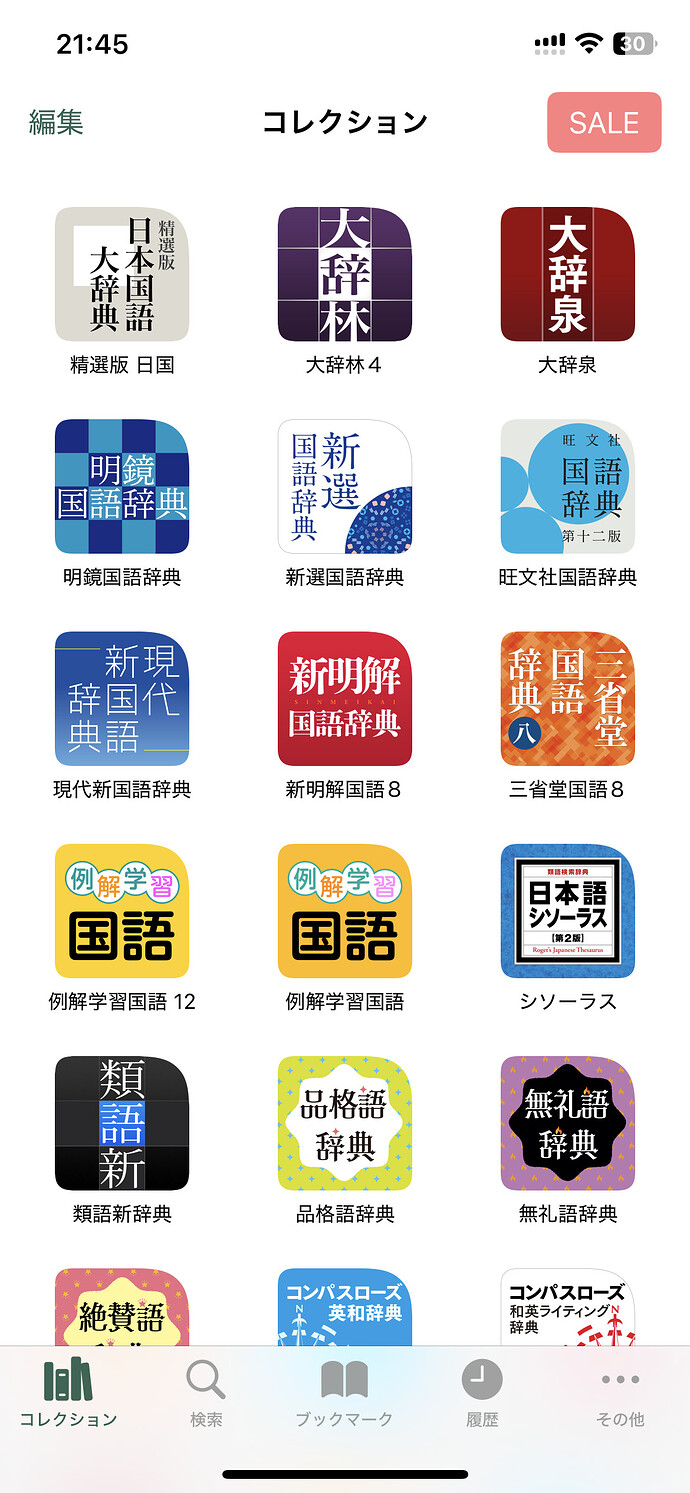Select the 無礼語辞典 dictionary

(567, 1123)
